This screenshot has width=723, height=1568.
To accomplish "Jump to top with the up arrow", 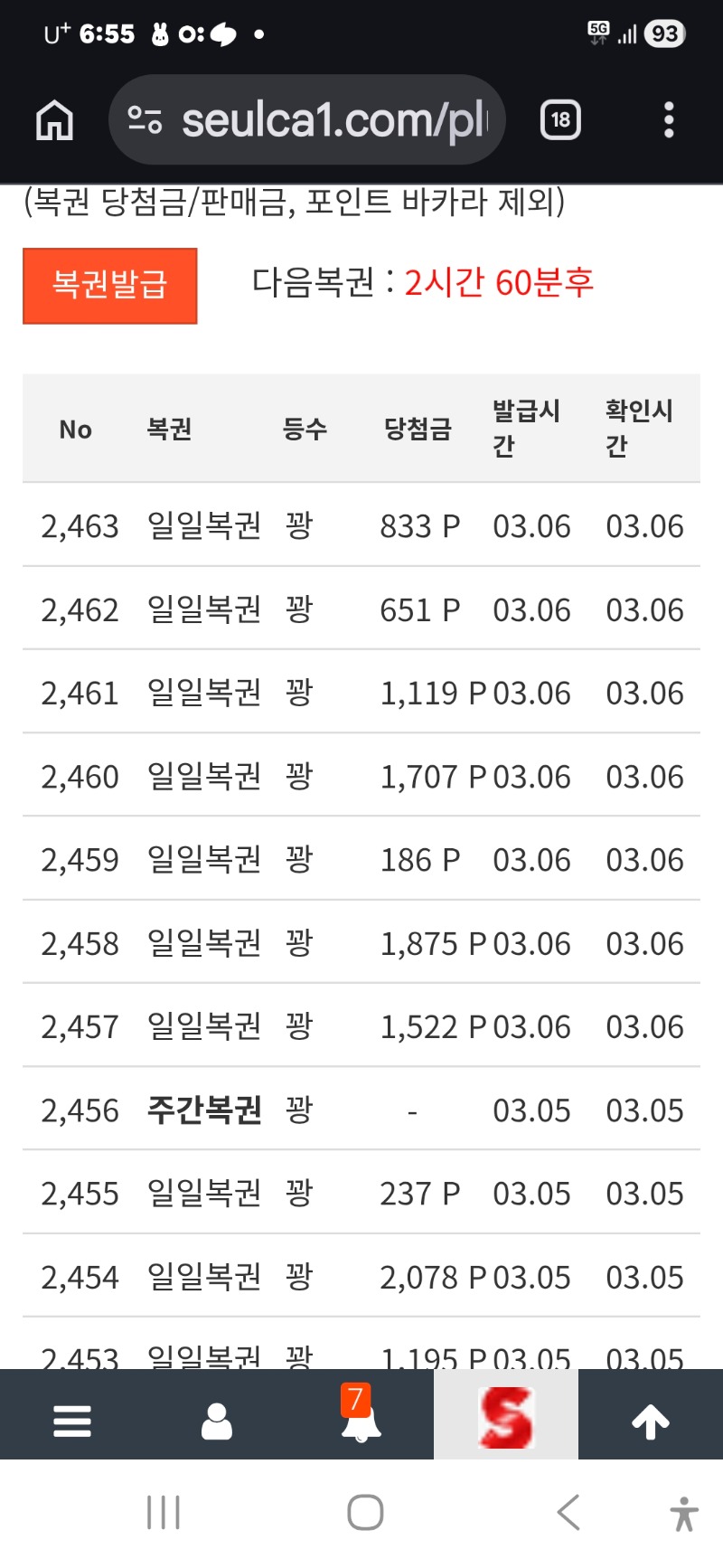I will [650, 1421].
